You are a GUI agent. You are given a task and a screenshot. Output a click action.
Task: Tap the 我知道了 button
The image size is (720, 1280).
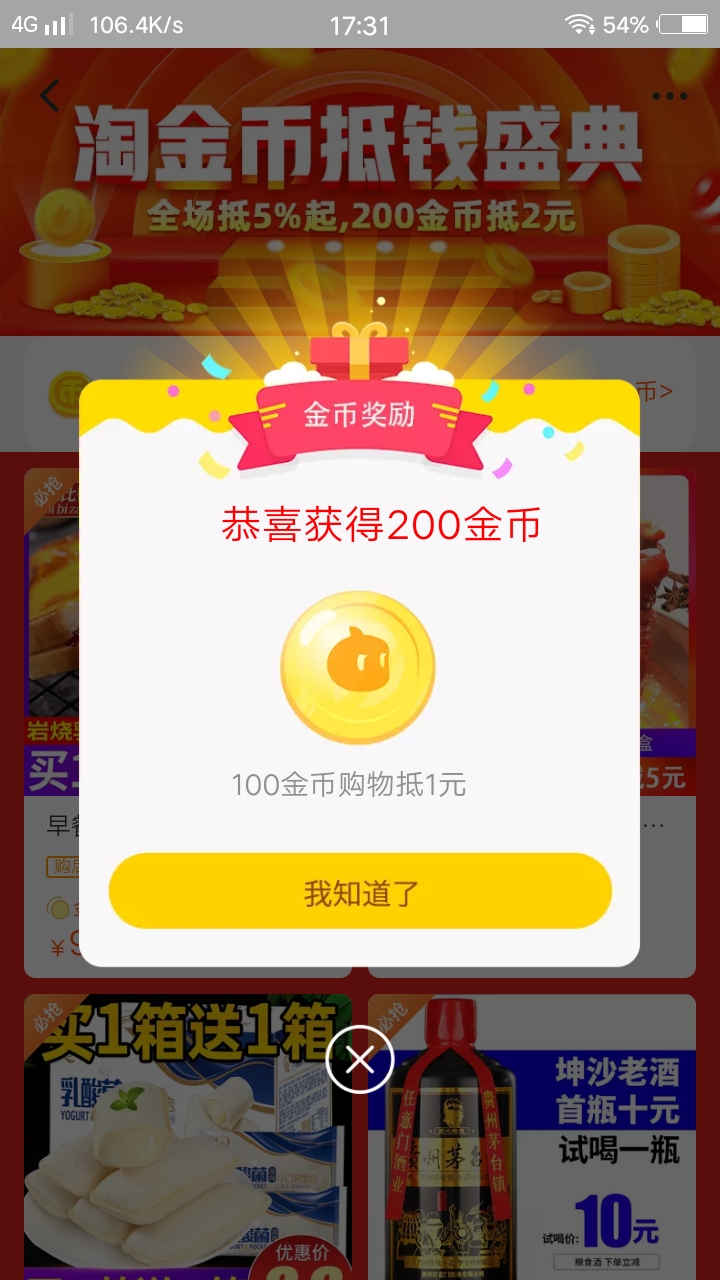click(360, 891)
